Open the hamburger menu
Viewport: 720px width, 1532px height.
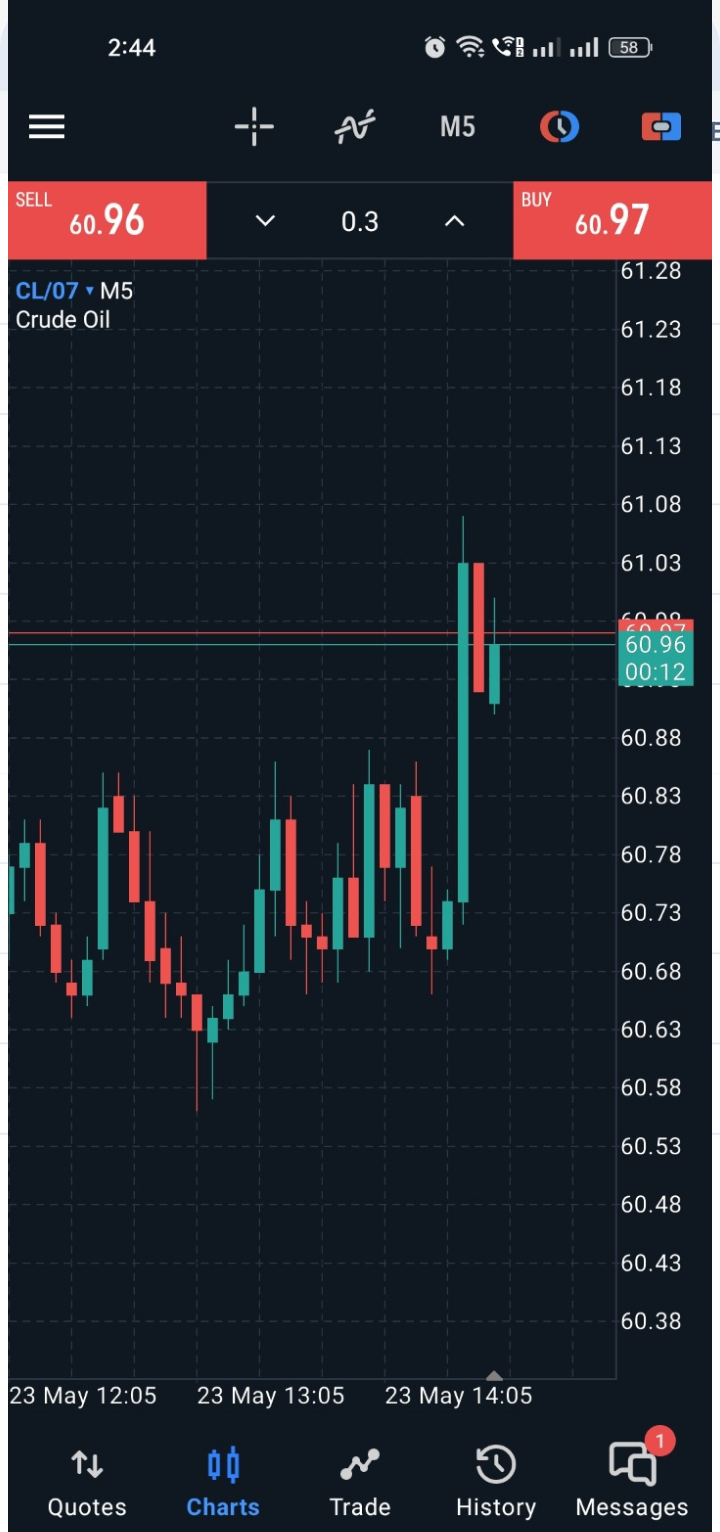pyautogui.click(x=46, y=127)
